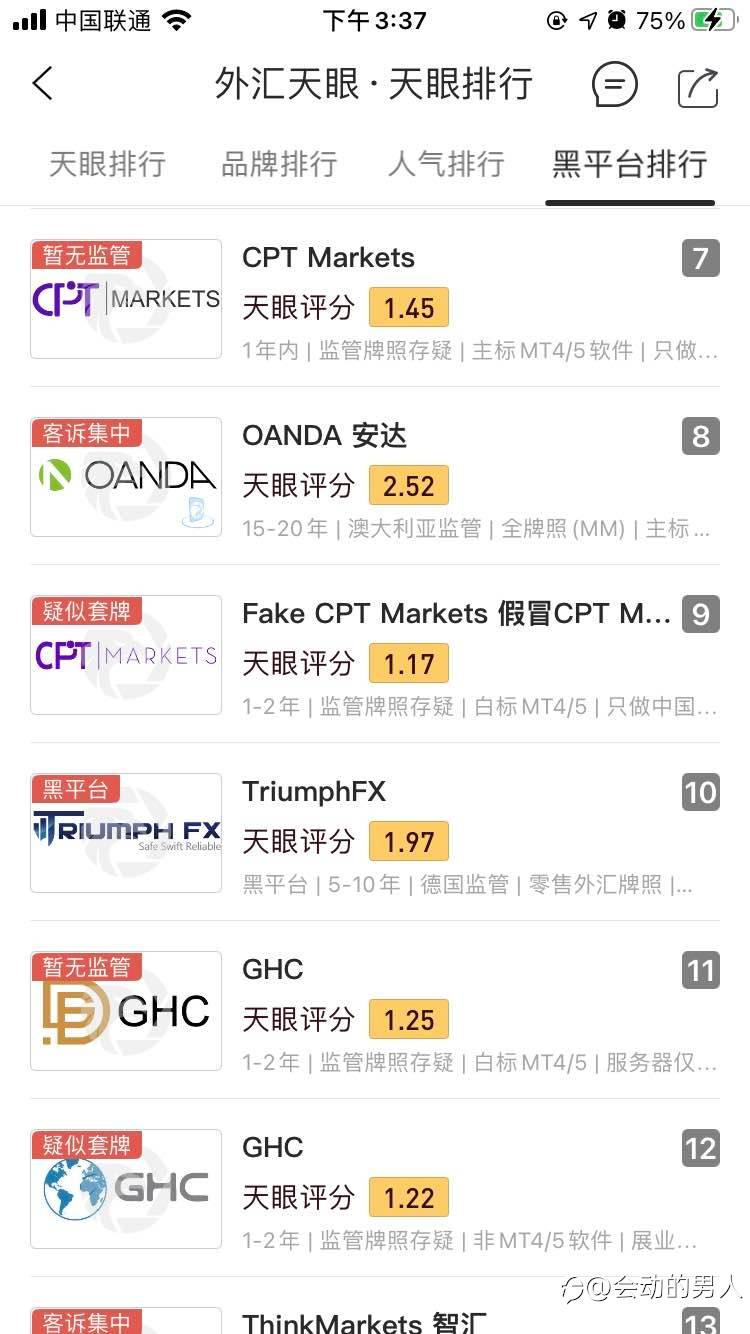Open CPT Markets ranked number 7
750x1334 pixels.
tap(328, 258)
